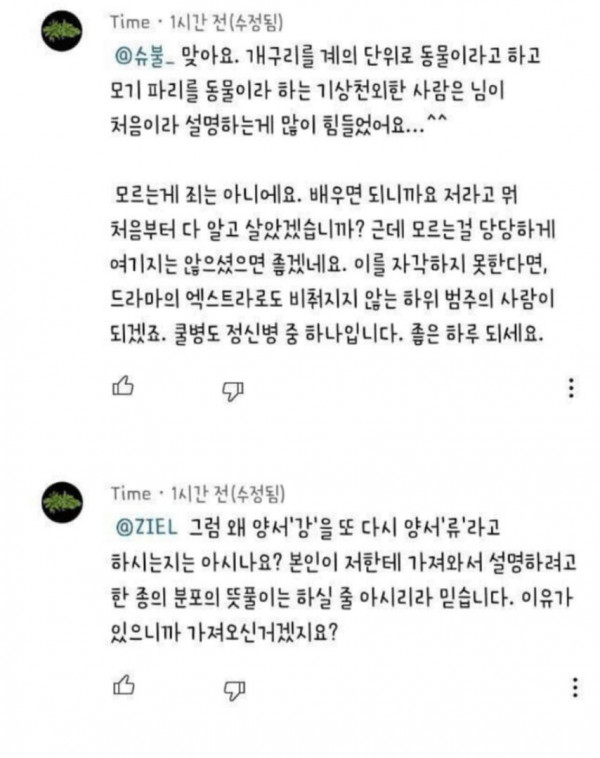
Task: Like the reply addressed to @슈불_
Action: coord(124,387)
